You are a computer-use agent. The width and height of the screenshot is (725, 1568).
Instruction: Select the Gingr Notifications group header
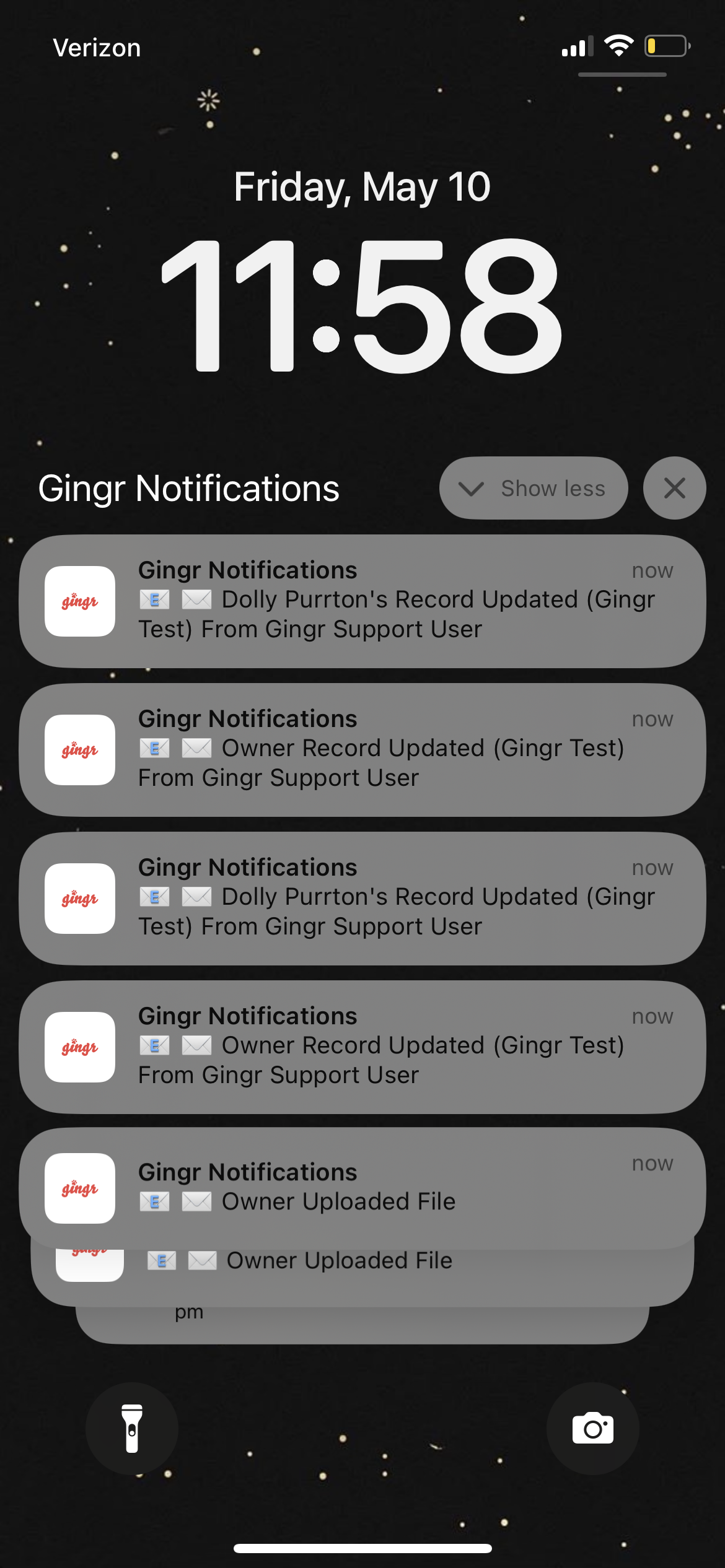[188, 488]
